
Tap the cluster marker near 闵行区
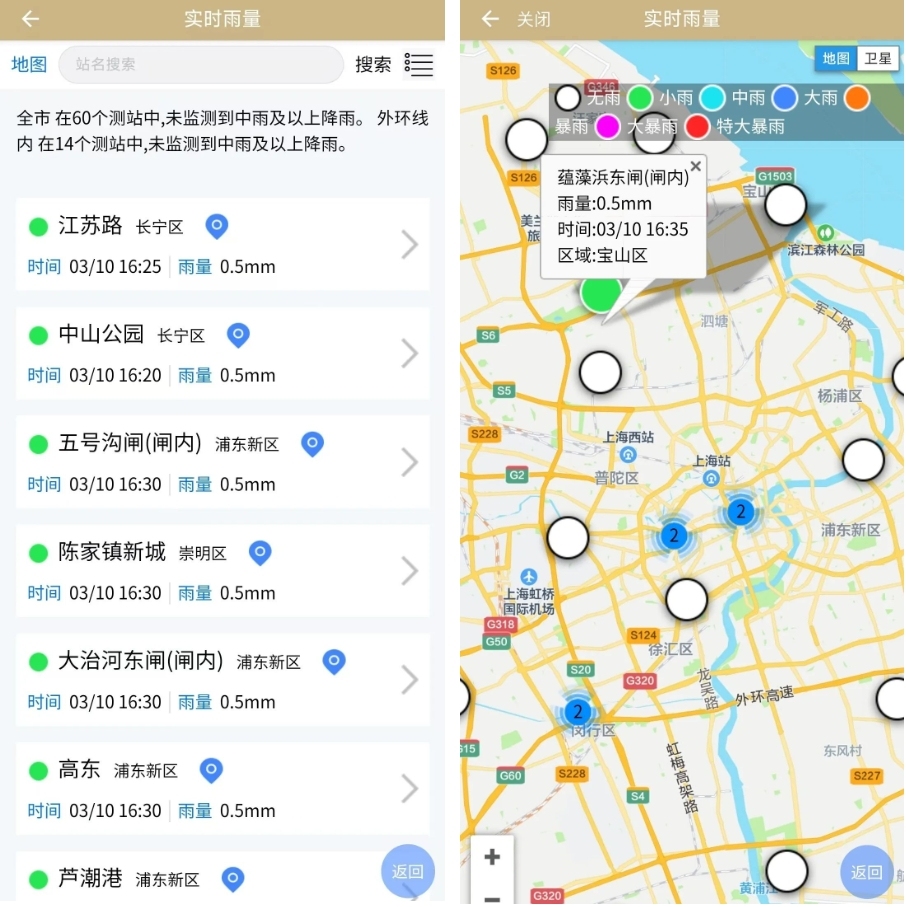(x=576, y=712)
